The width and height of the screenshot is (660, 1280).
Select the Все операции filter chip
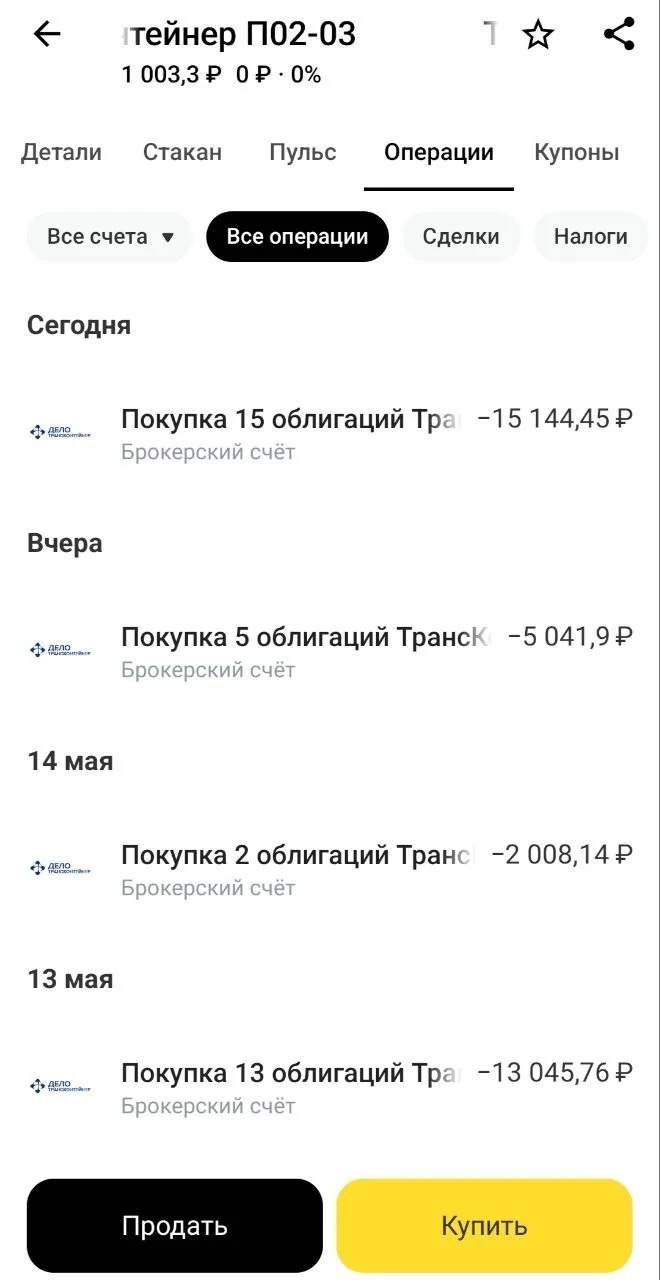(x=297, y=237)
